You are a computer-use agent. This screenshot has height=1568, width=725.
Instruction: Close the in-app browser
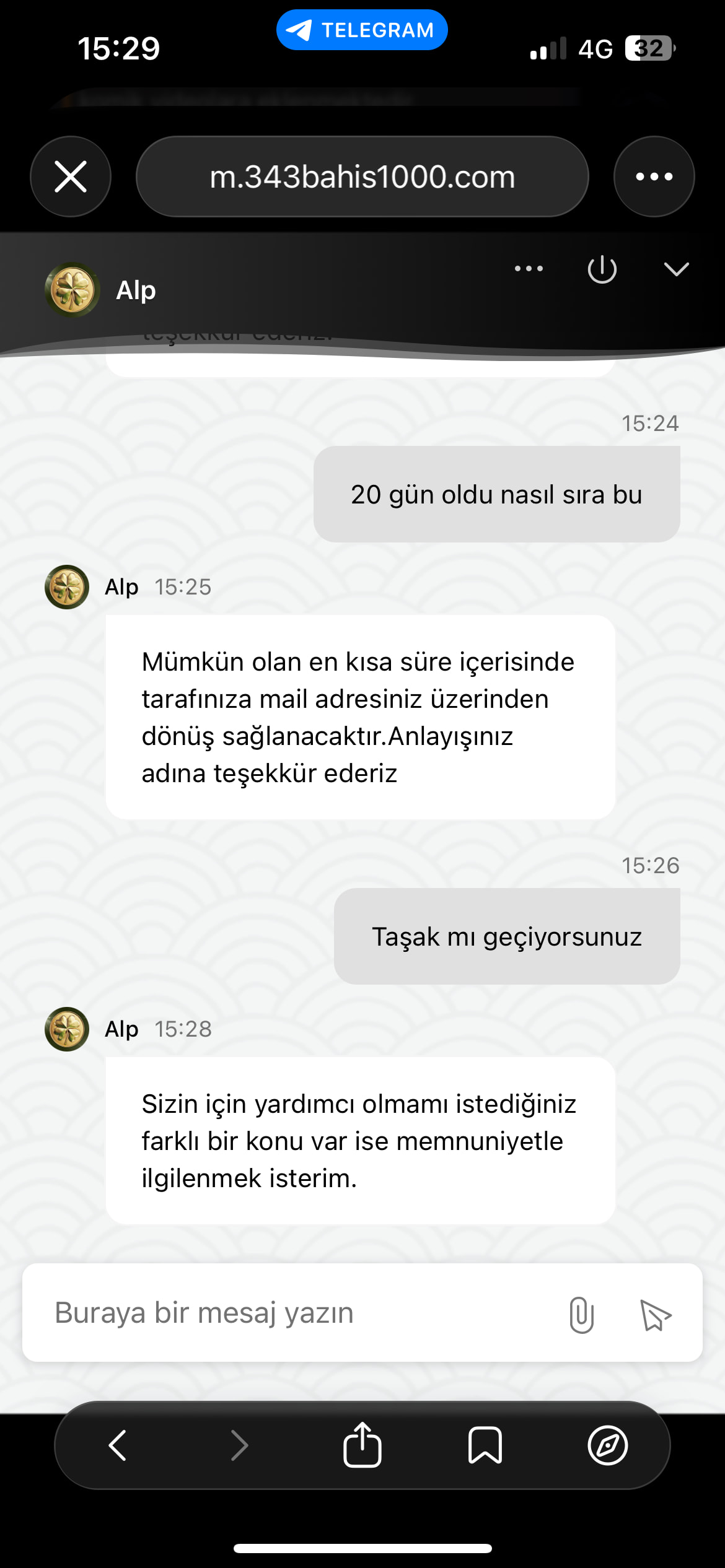(71, 176)
